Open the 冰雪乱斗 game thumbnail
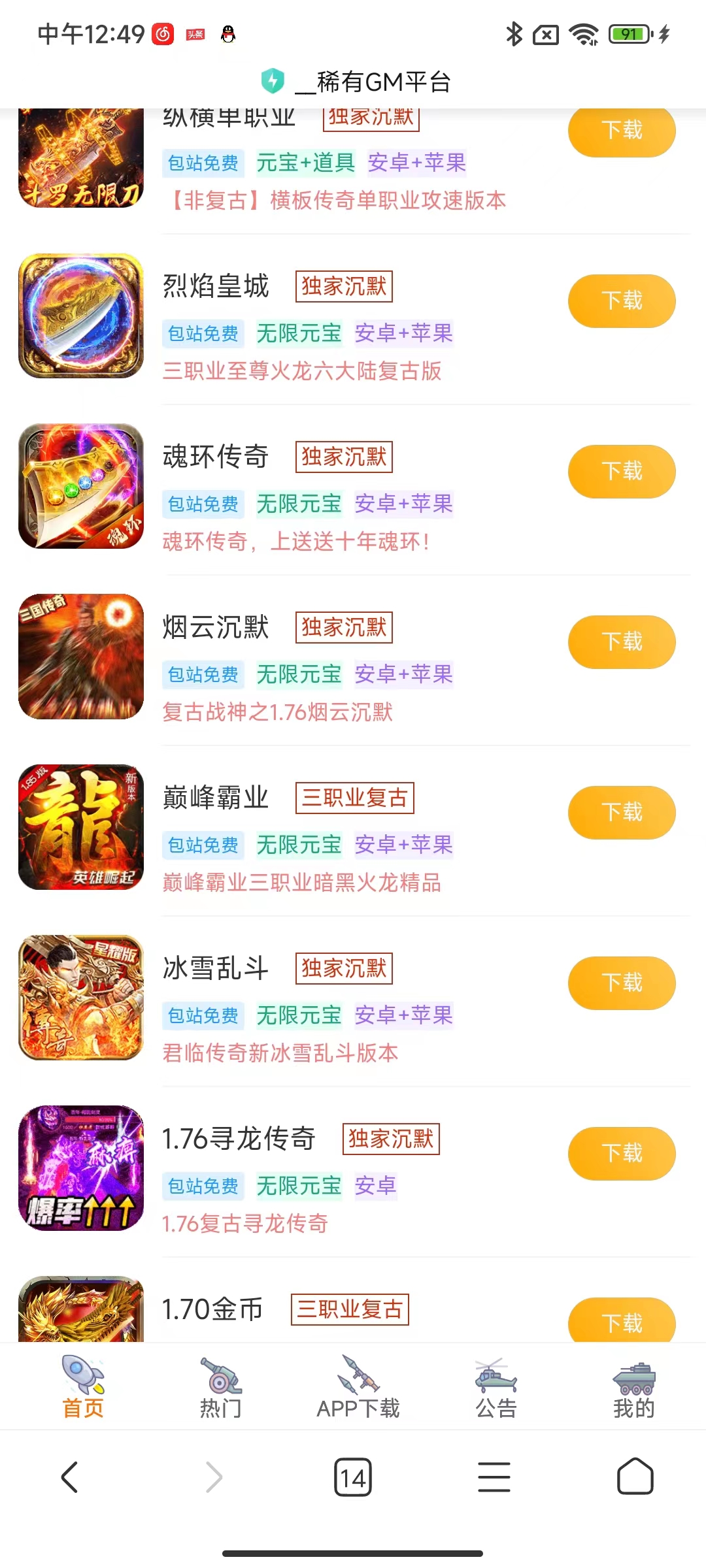 (81, 998)
